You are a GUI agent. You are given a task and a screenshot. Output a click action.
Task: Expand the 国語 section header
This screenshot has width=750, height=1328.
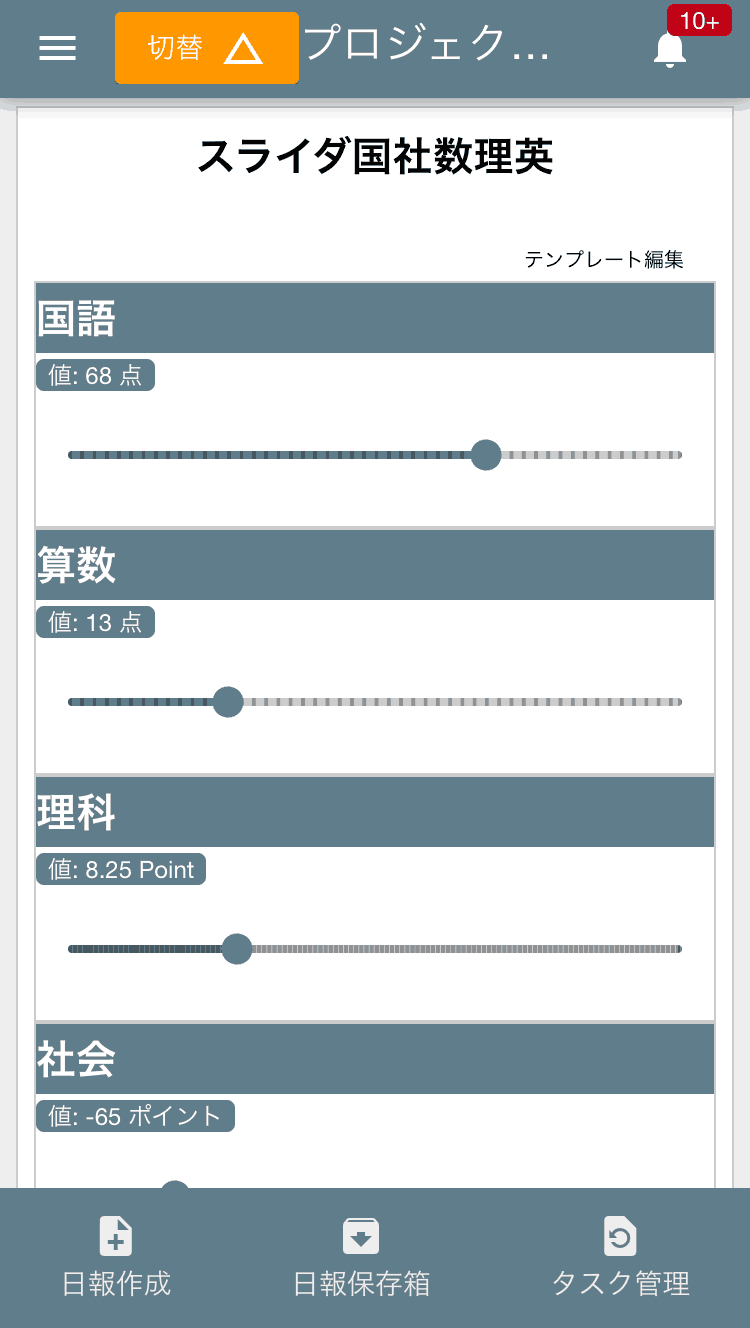(x=374, y=318)
